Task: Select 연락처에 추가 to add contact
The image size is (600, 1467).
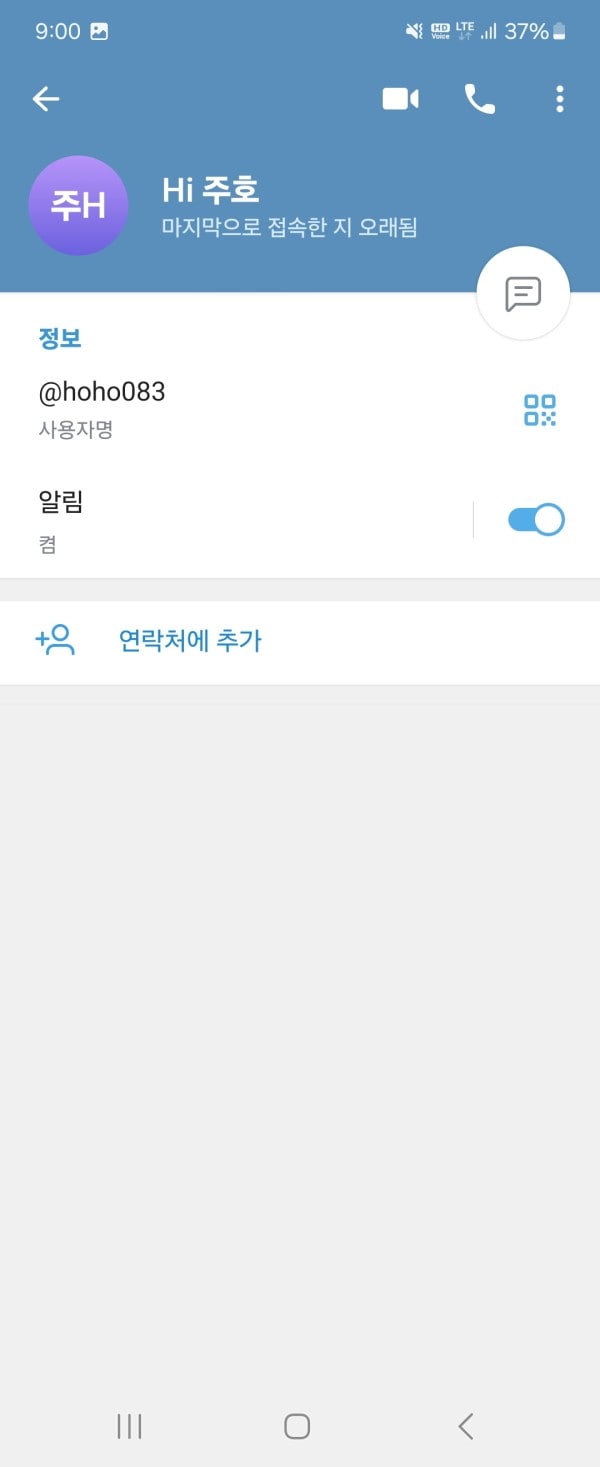Action: pos(190,640)
